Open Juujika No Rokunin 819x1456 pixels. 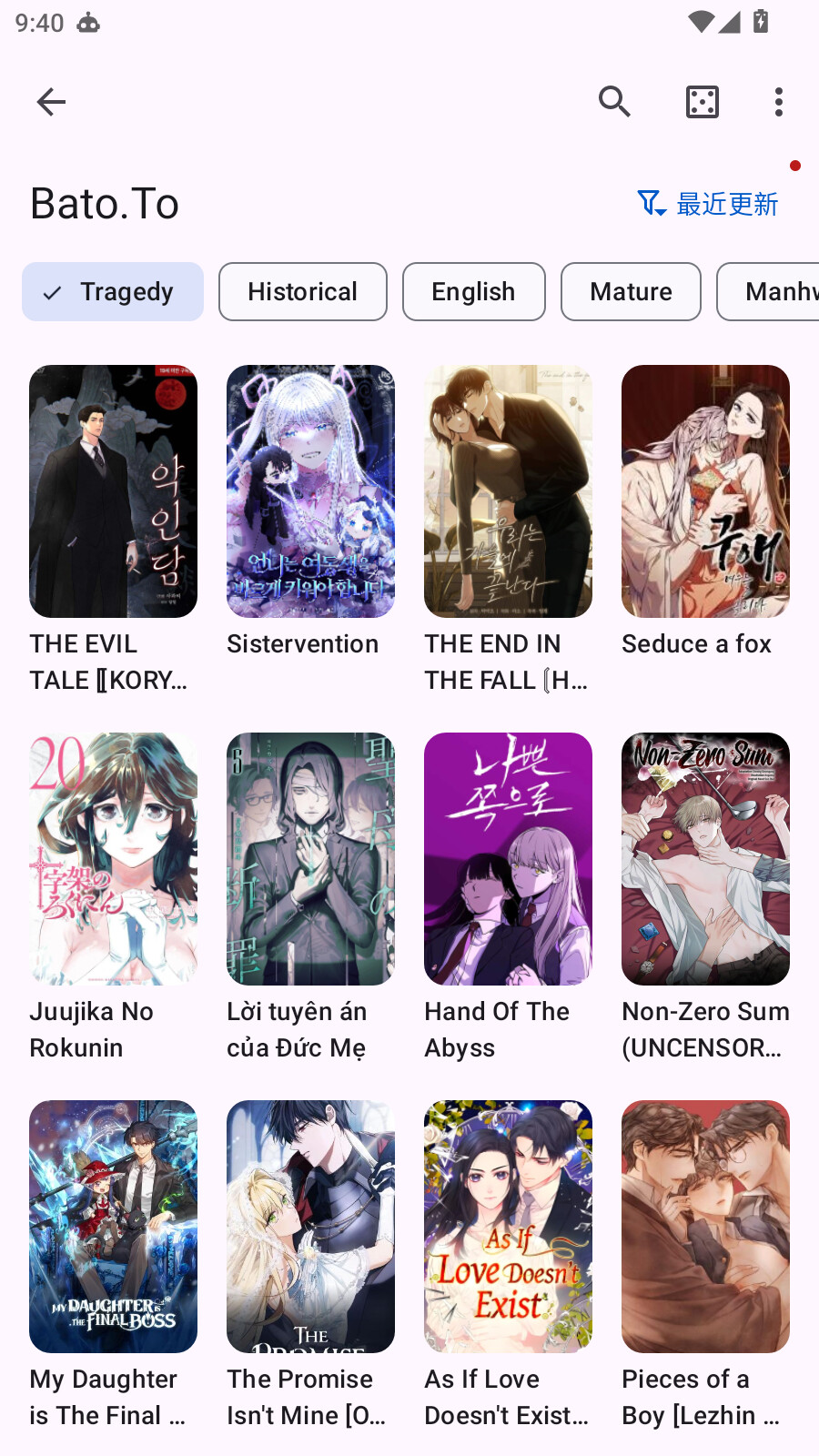click(113, 859)
